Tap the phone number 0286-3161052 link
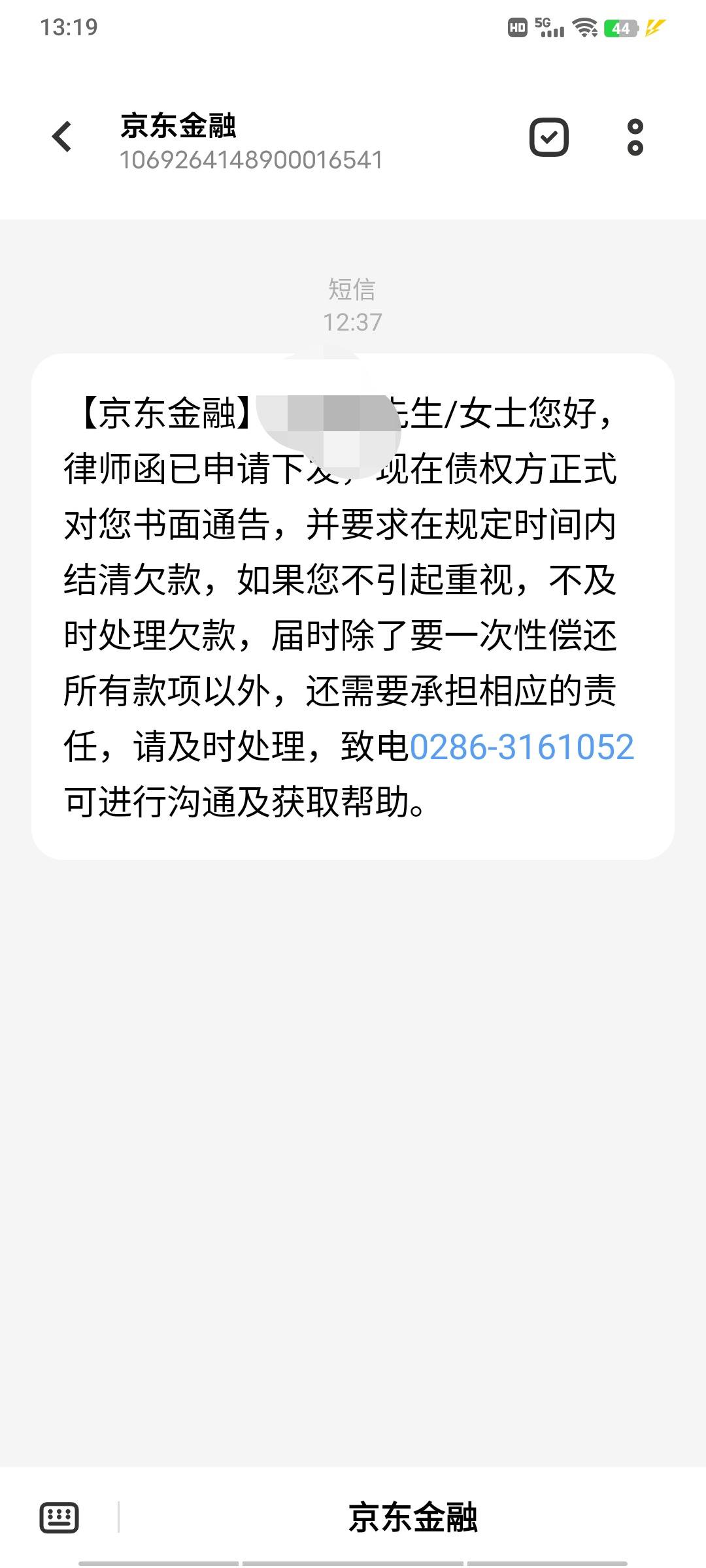Screen dimensions: 706x1568 coord(522,747)
